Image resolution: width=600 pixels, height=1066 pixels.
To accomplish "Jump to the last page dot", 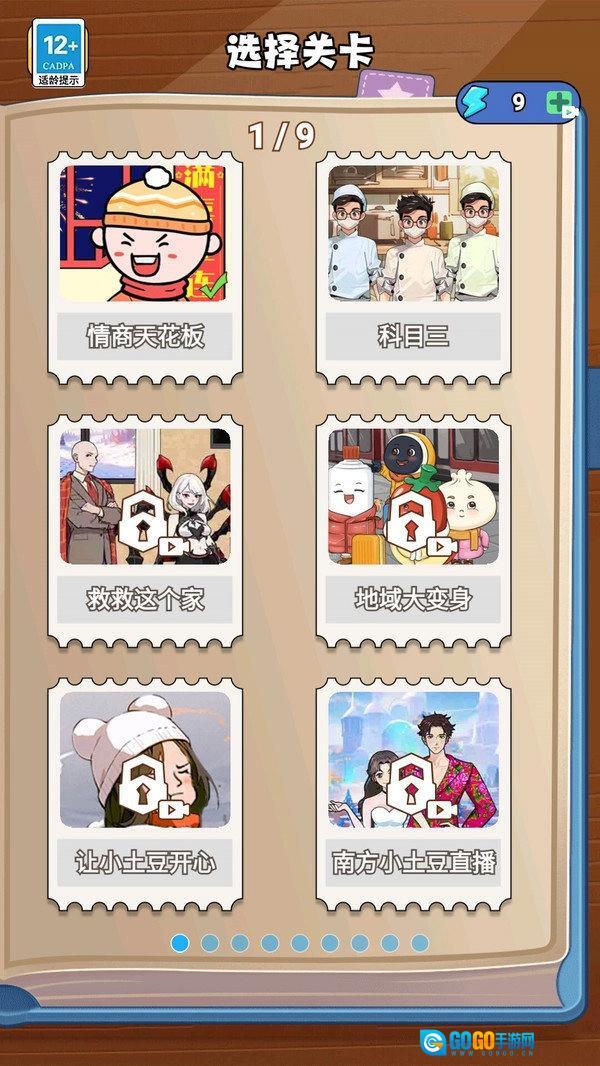I will point(420,943).
